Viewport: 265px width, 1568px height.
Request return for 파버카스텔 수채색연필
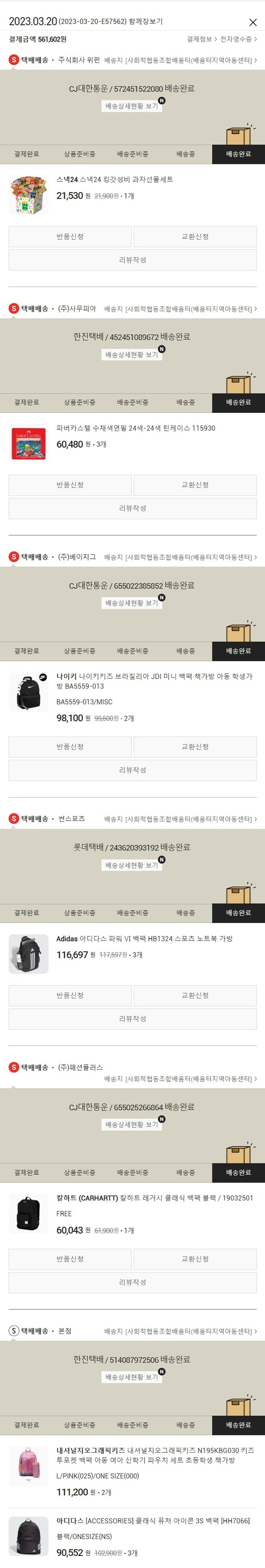pos(70,484)
